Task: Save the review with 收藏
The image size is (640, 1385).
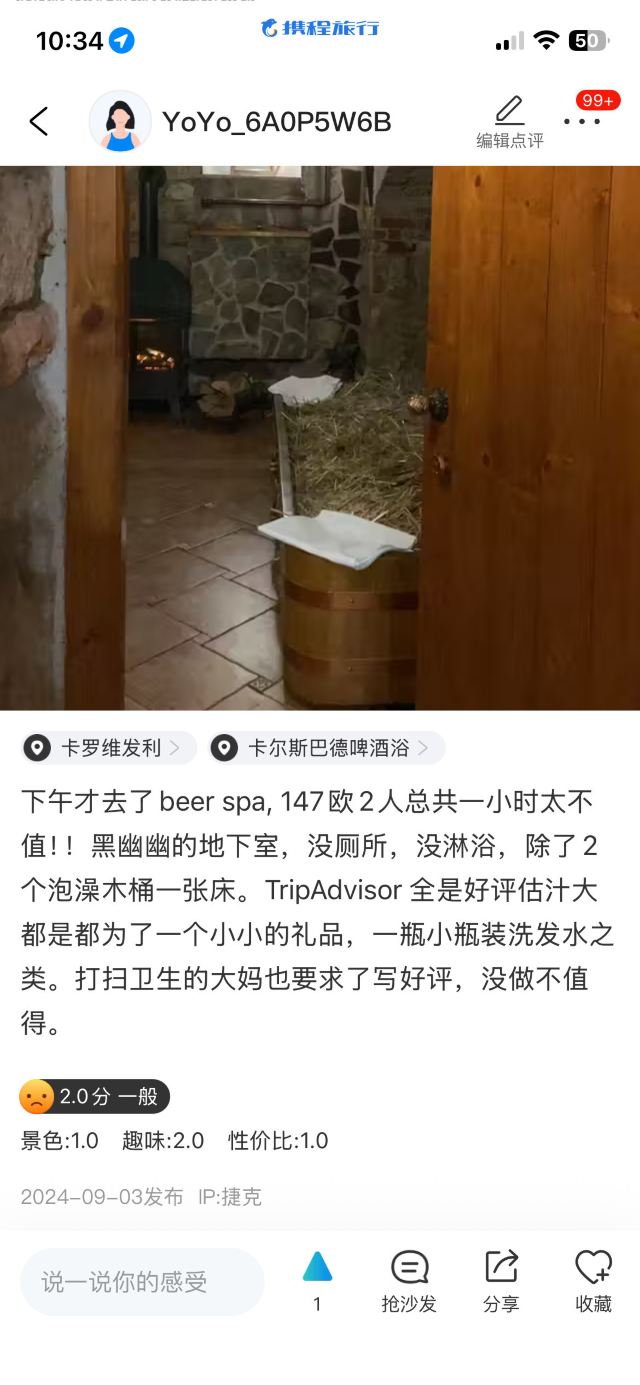Action: 593,1280
